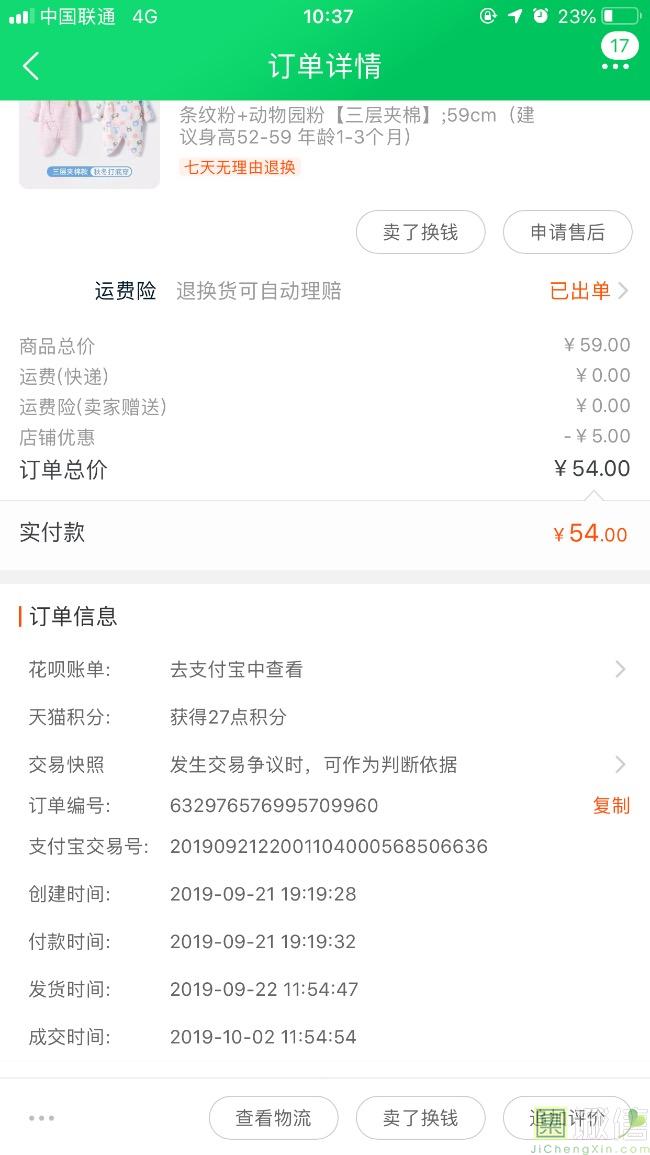Go back from the order details
The width and height of the screenshot is (650, 1155).
31,66
